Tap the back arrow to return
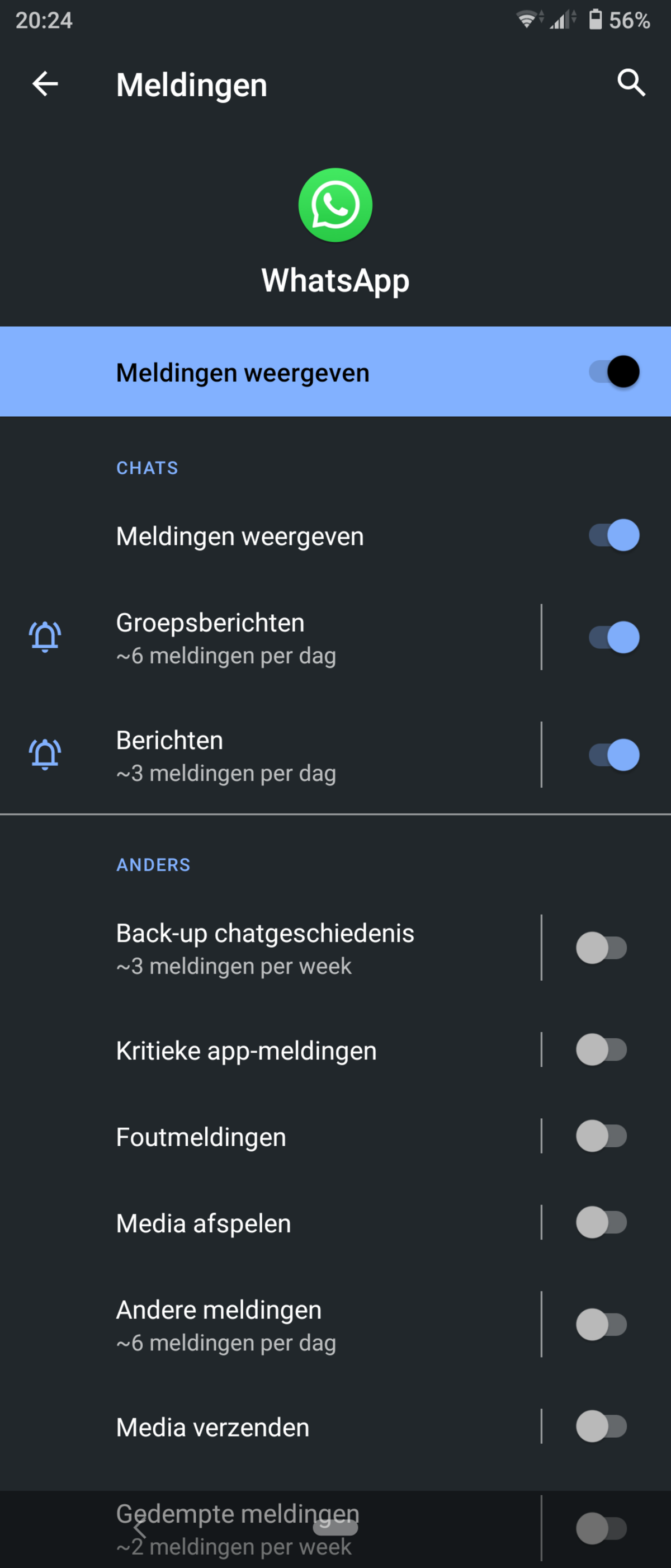Image resolution: width=671 pixels, height=1568 pixels. 45,84
